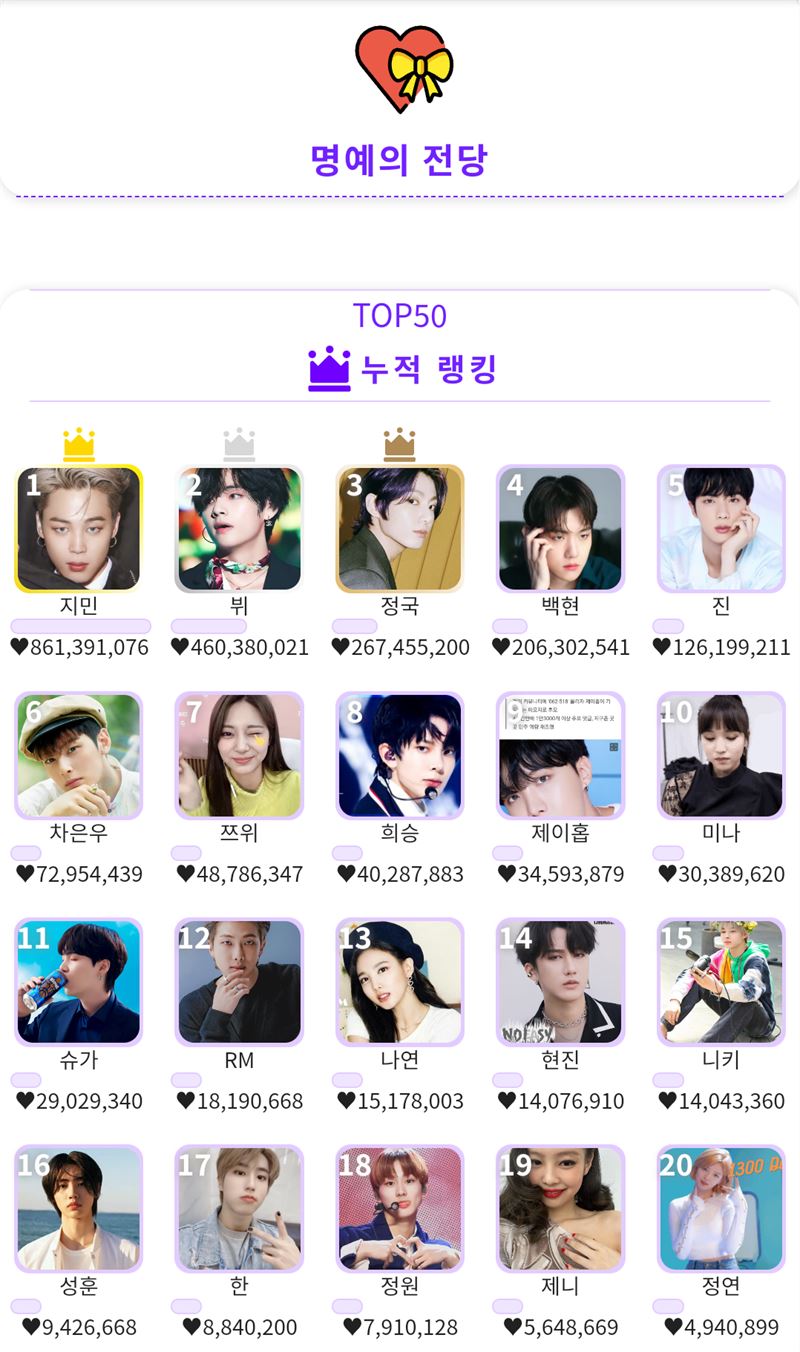Tap 니키's rank 15 tile
Screen dimensions: 800x1352
click(x=721, y=982)
